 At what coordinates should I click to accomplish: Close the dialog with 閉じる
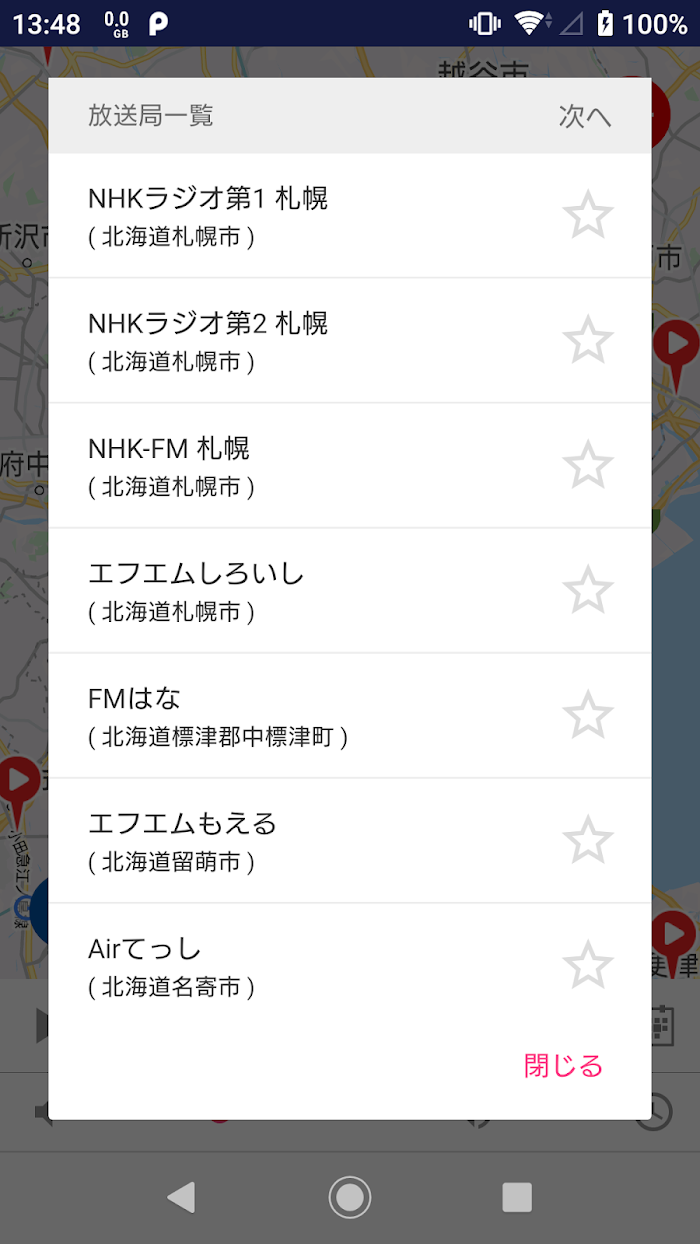coord(564,1066)
